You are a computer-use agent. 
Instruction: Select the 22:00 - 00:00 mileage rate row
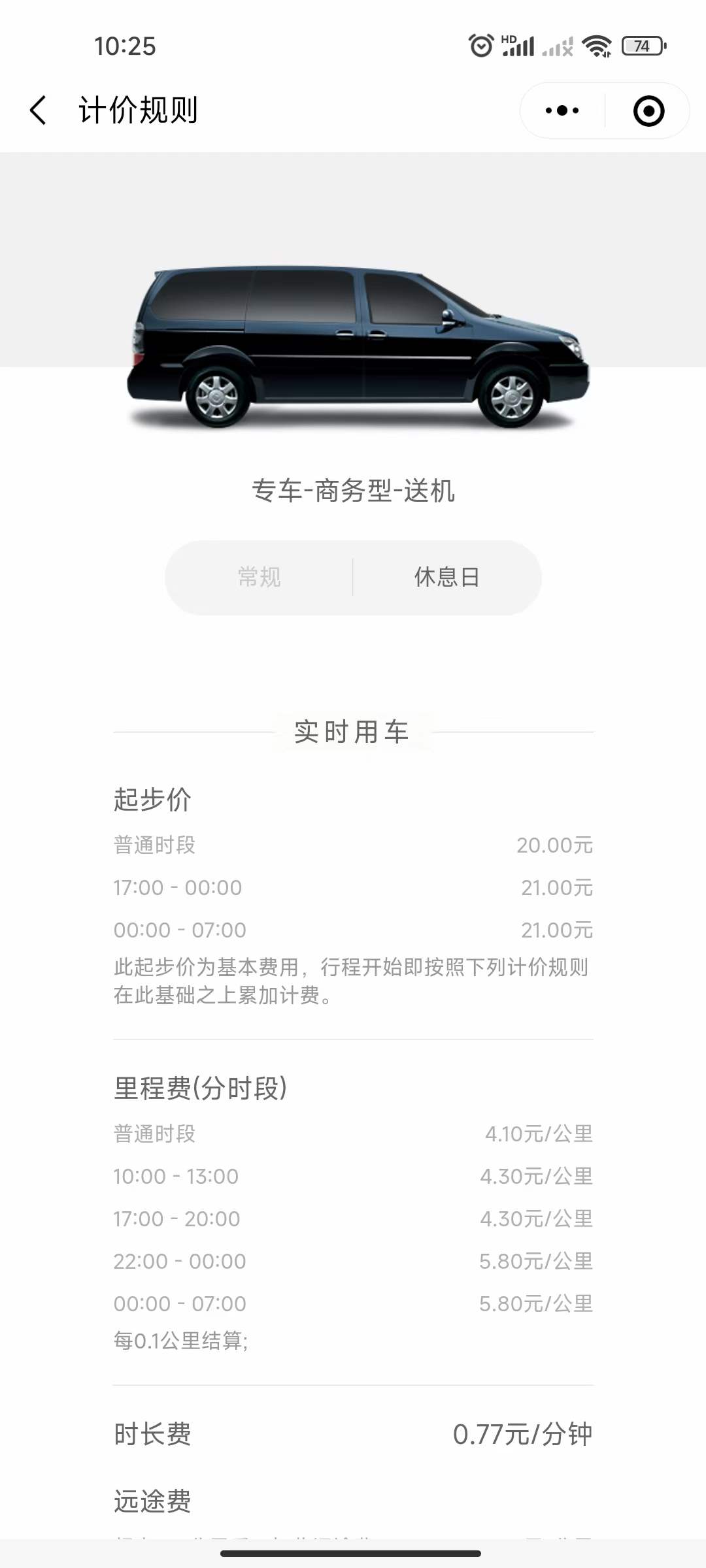click(x=353, y=1261)
